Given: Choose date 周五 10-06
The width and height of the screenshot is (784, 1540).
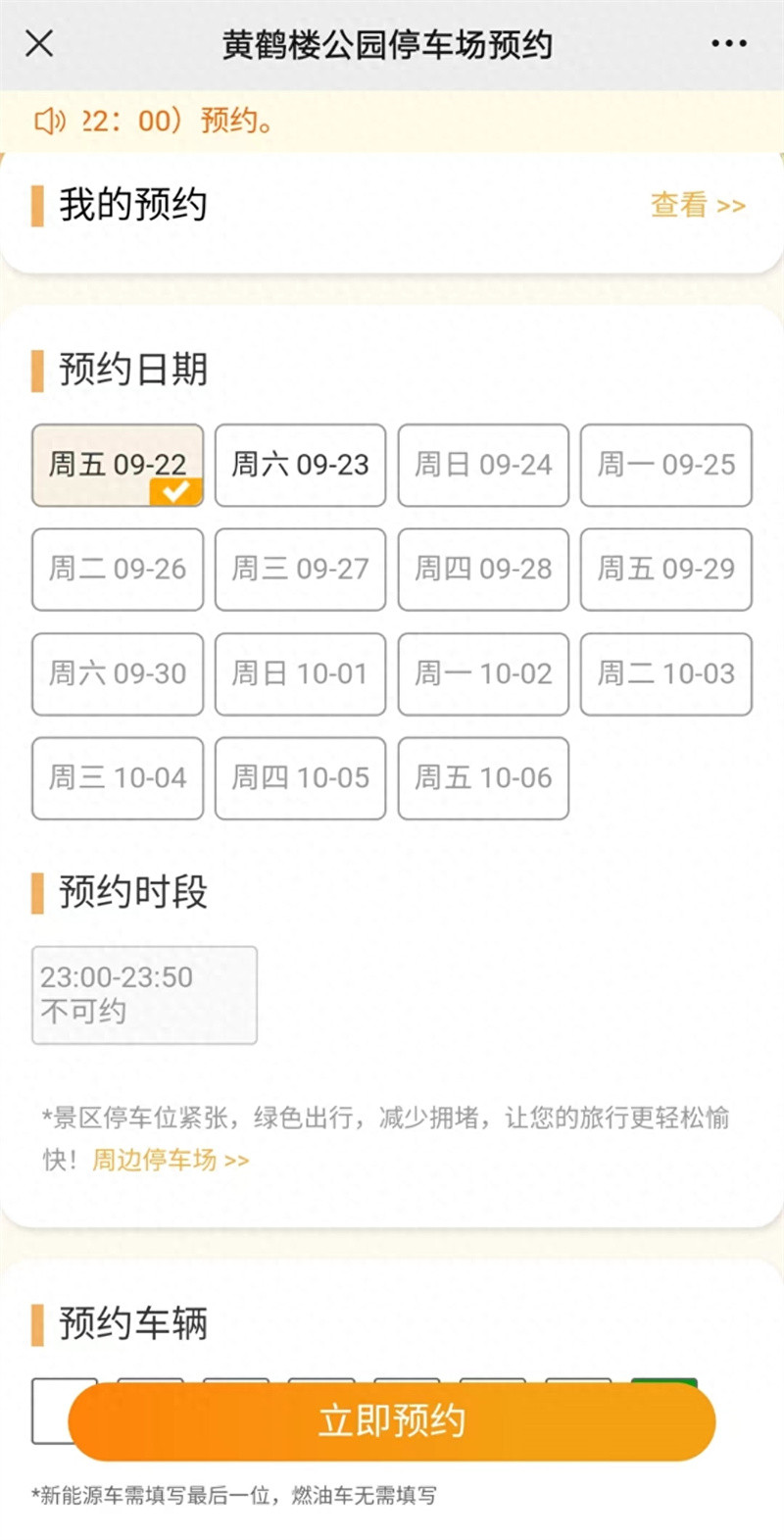Looking at the screenshot, I should click(x=483, y=778).
